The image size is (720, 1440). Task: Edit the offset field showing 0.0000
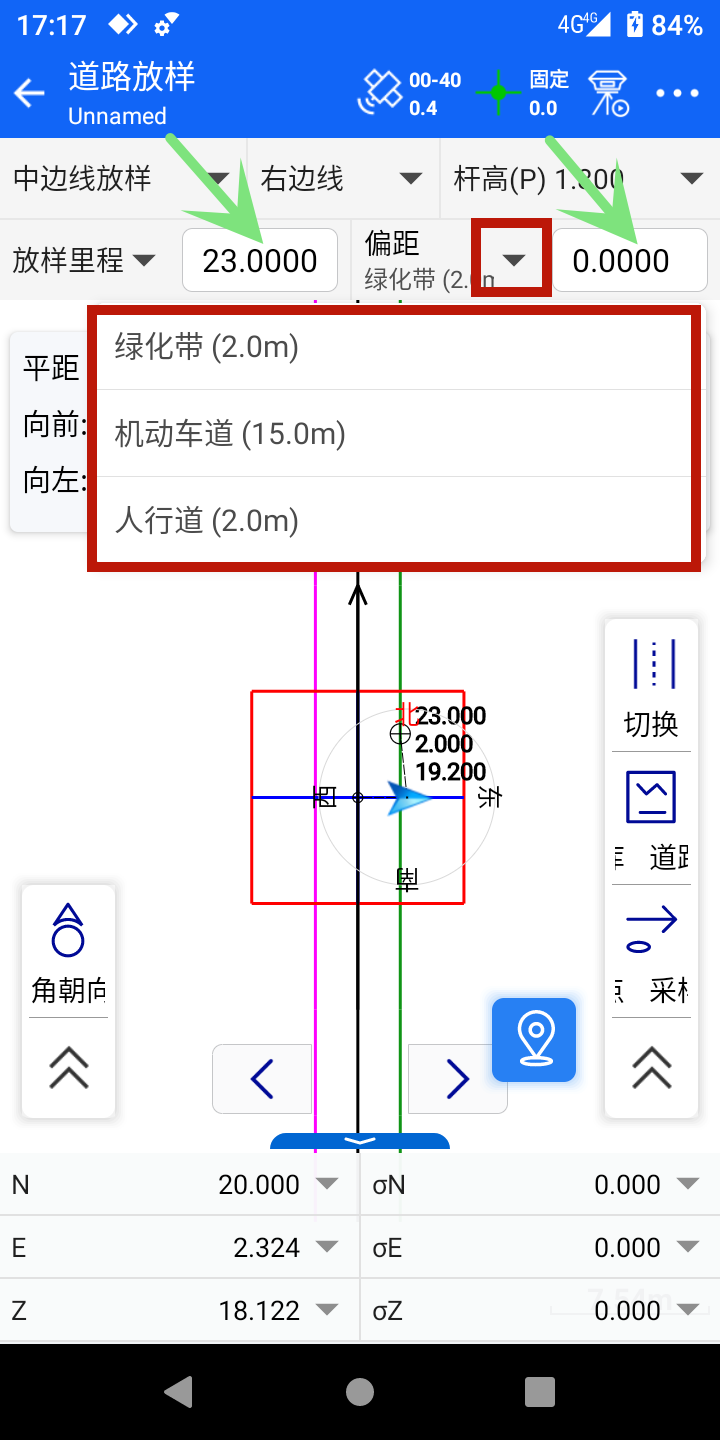click(629, 261)
